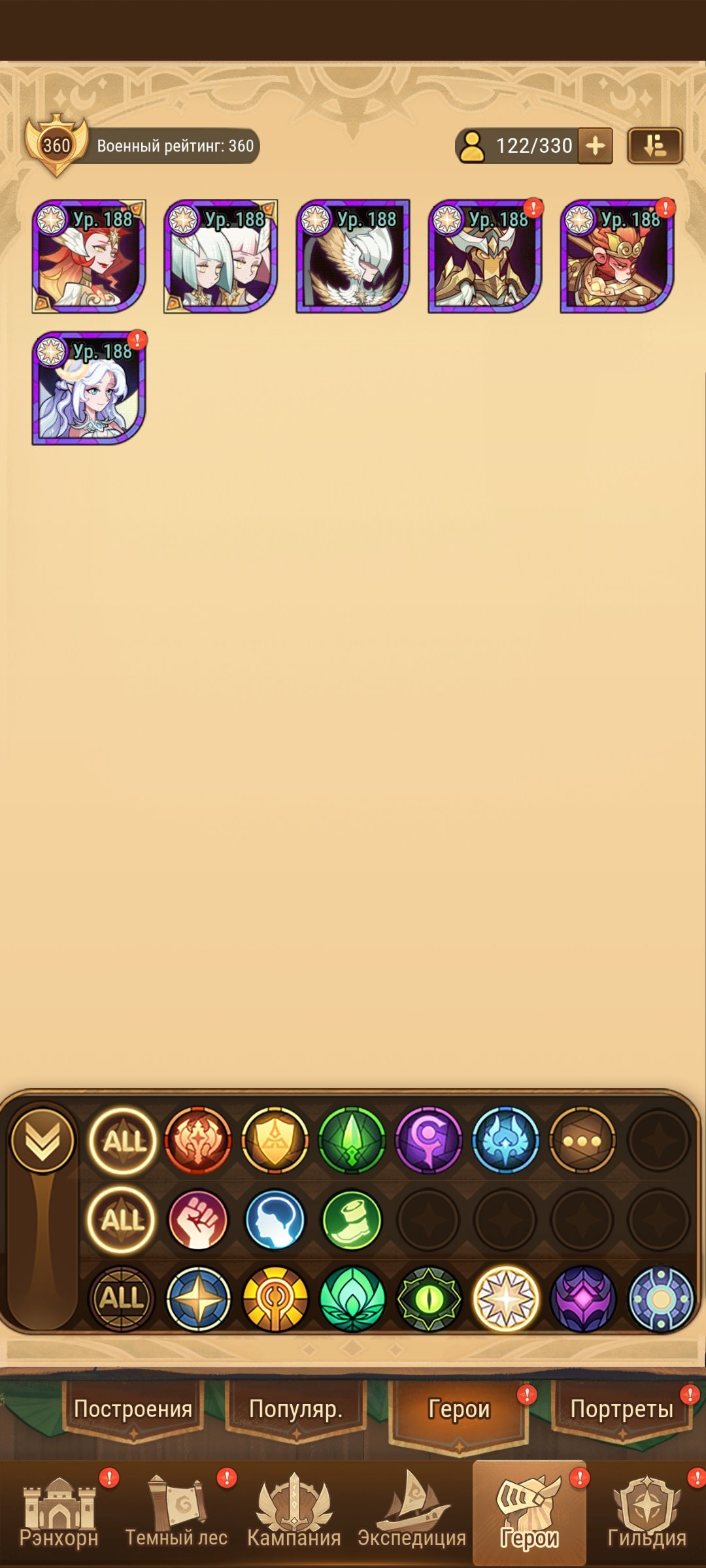Tap the plus button to expand hero slots
706x1568 pixels.
tap(595, 146)
